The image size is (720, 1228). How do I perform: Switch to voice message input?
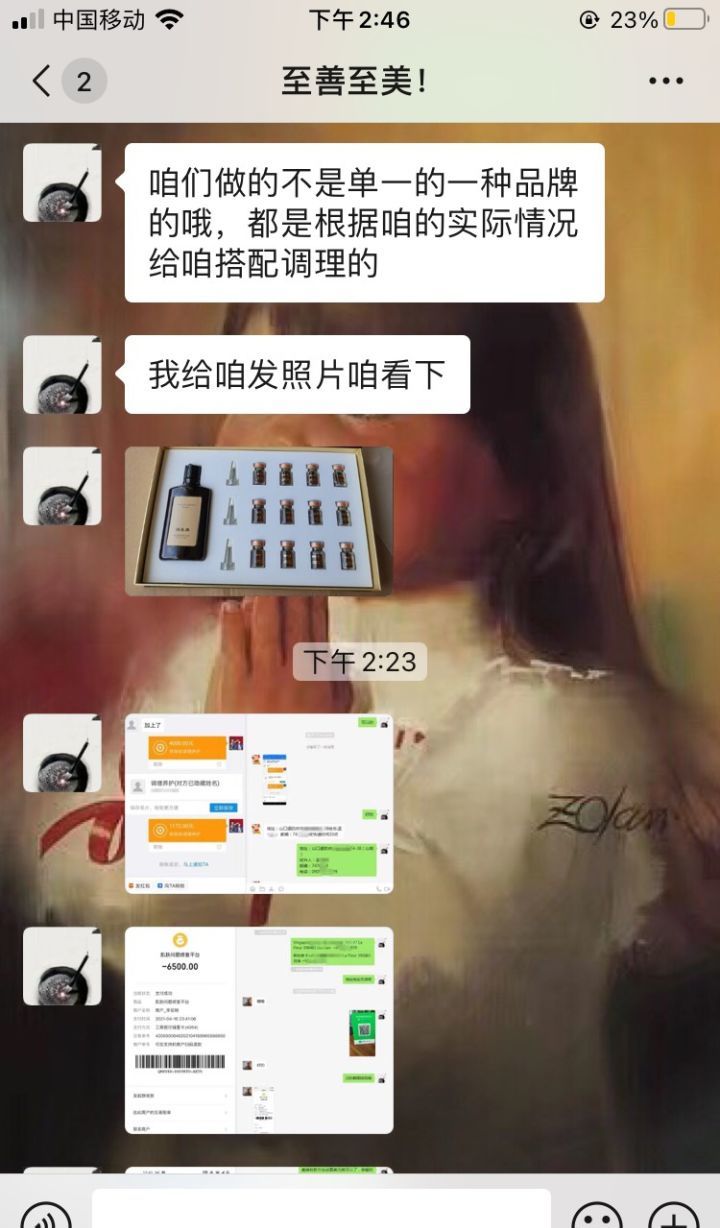[46, 1214]
